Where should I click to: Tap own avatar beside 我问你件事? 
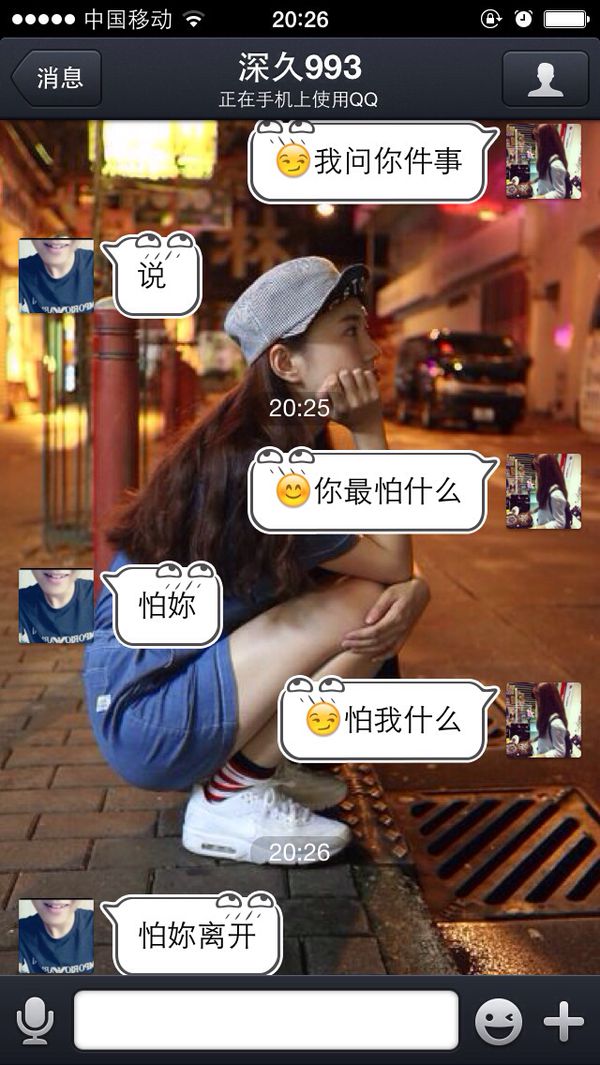[x=543, y=161]
